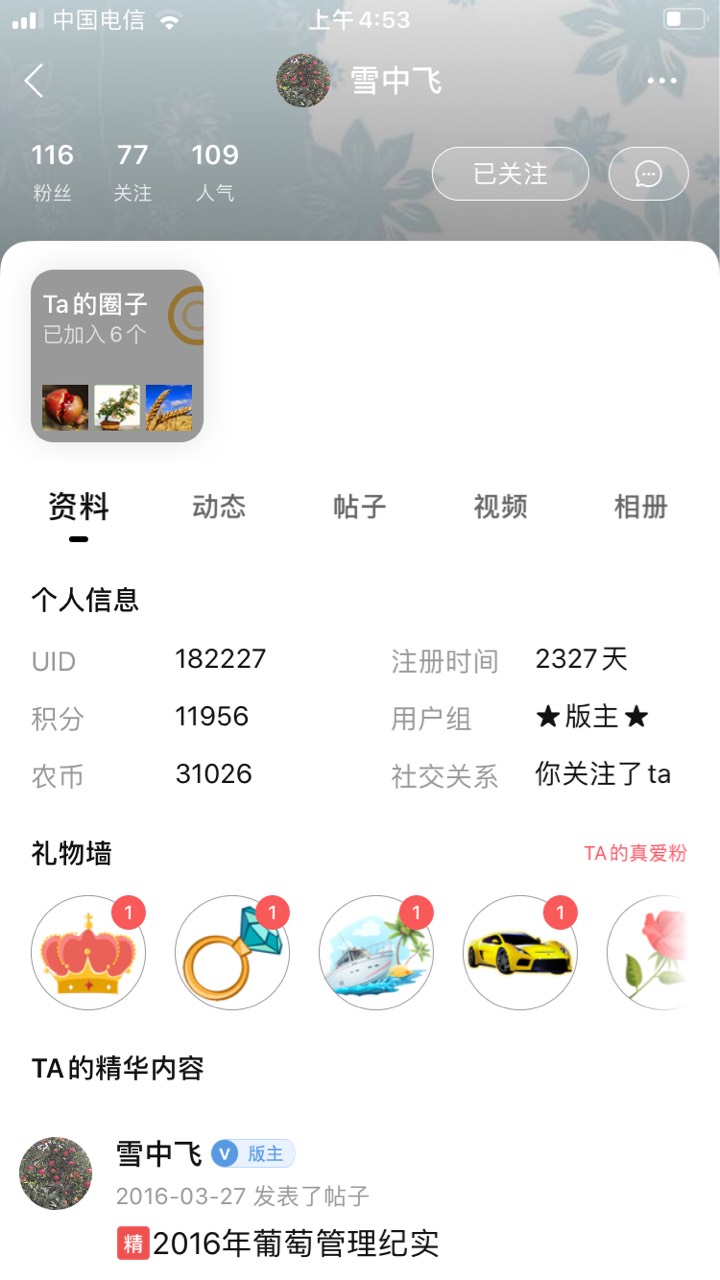720x1280 pixels.
Task: Go back using the top-left arrow
Action: pos(34,81)
